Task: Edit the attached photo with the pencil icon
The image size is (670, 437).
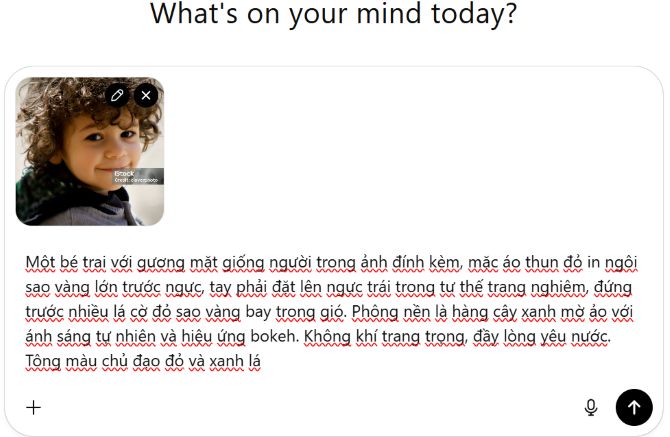Action: [x=117, y=95]
